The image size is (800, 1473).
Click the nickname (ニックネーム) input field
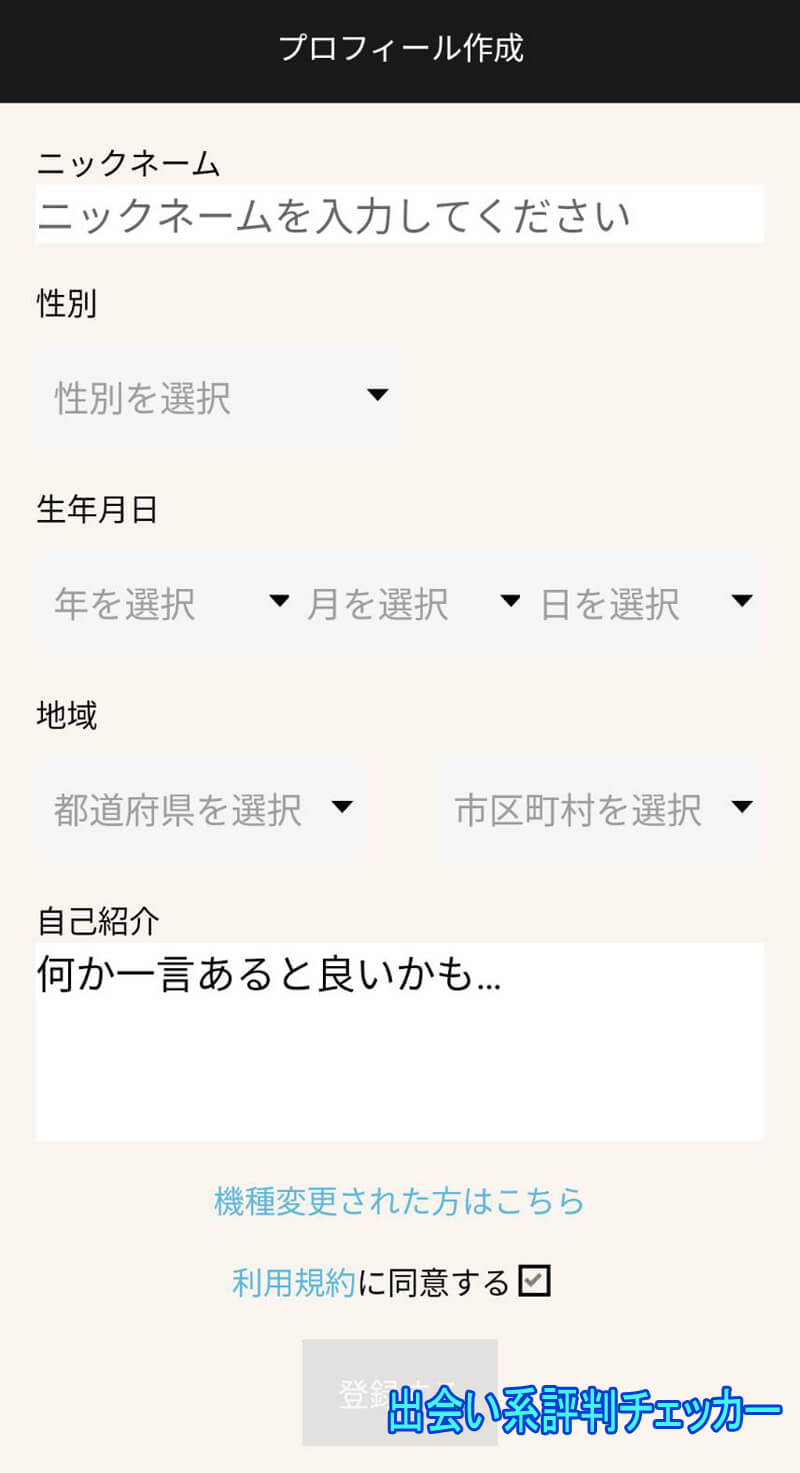tap(400, 213)
